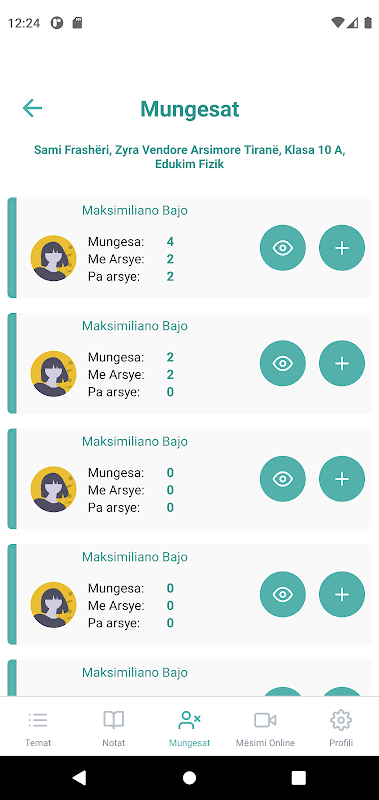Open the Notat tab
This screenshot has width=379, height=800.
[x=114, y=728]
